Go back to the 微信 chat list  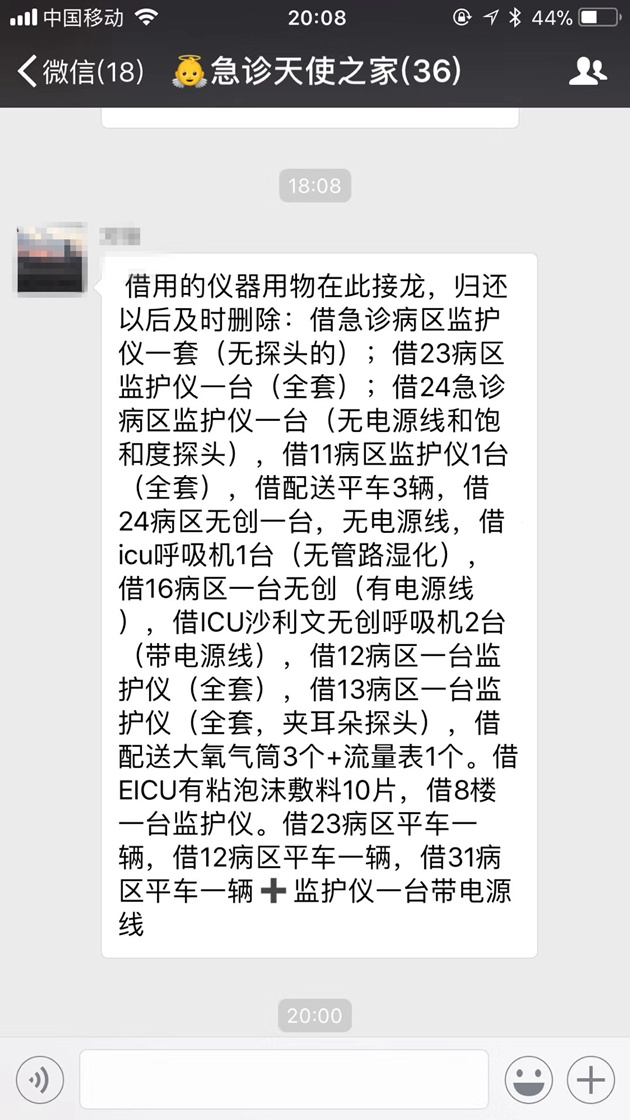(80, 71)
